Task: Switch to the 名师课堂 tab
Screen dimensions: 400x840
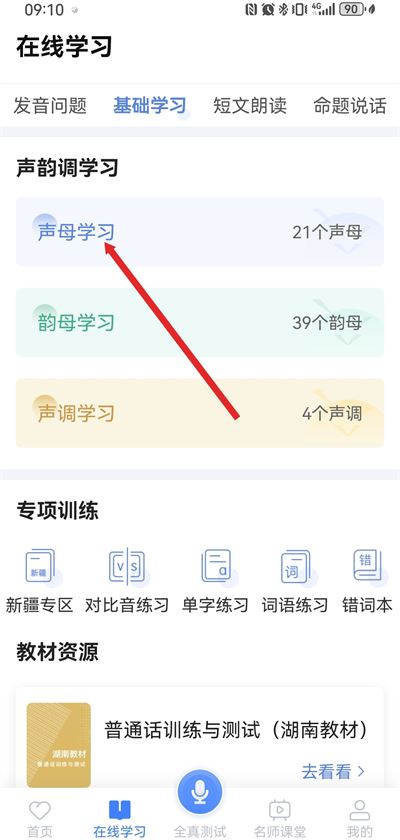Action: [x=280, y=818]
